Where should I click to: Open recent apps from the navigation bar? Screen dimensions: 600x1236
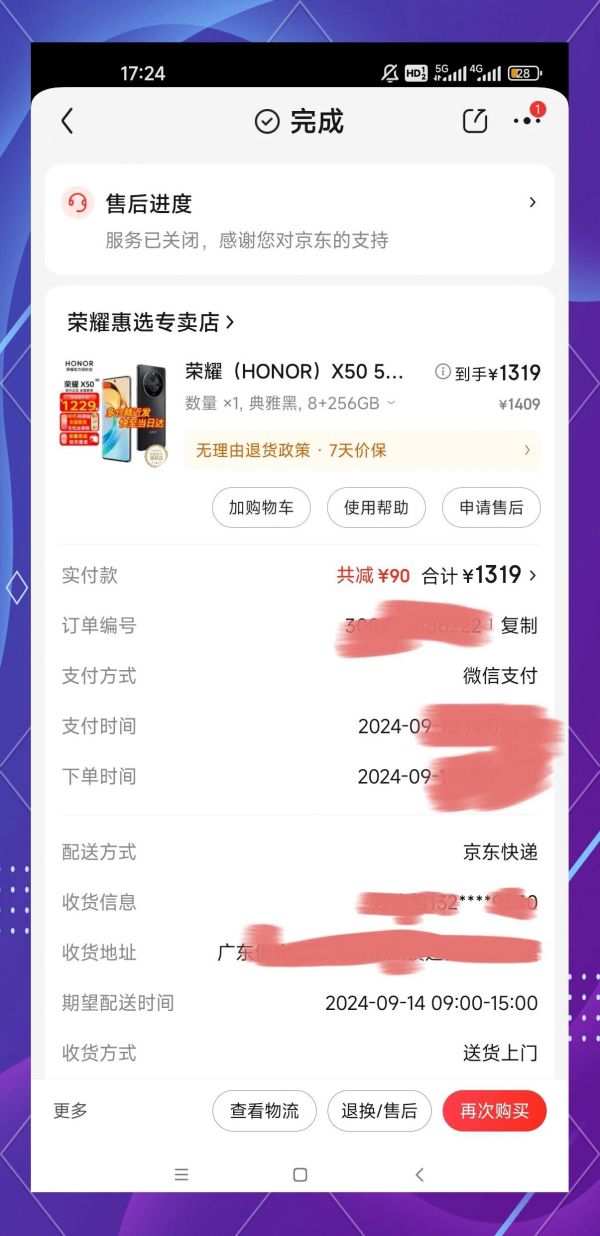(x=181, y=1175)
